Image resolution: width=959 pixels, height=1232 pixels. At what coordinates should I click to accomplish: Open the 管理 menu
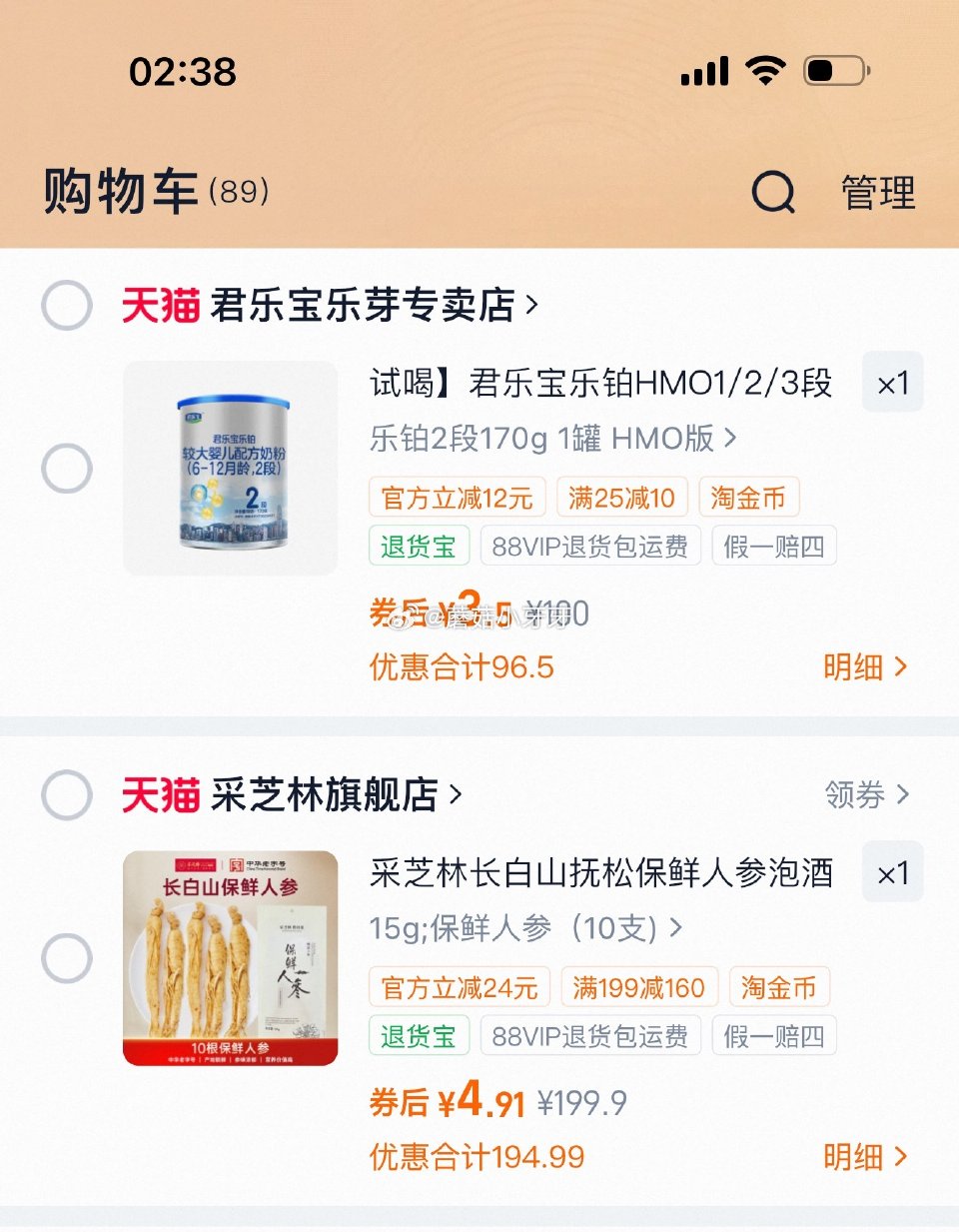877,193
